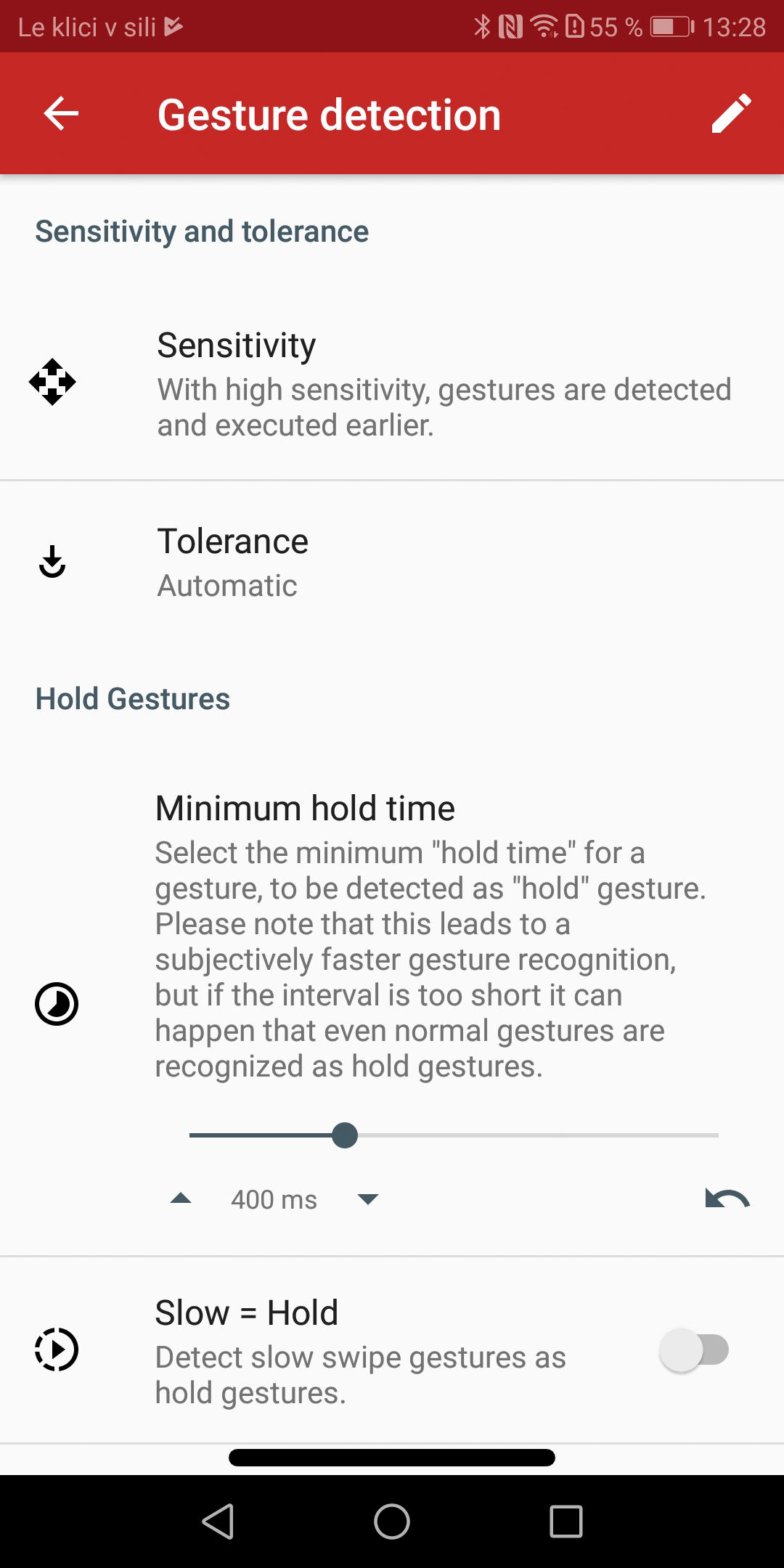Go back using the app bar arrow
Image resolution: width=784 pixels, height=1568 pixels.
(61, 114)
